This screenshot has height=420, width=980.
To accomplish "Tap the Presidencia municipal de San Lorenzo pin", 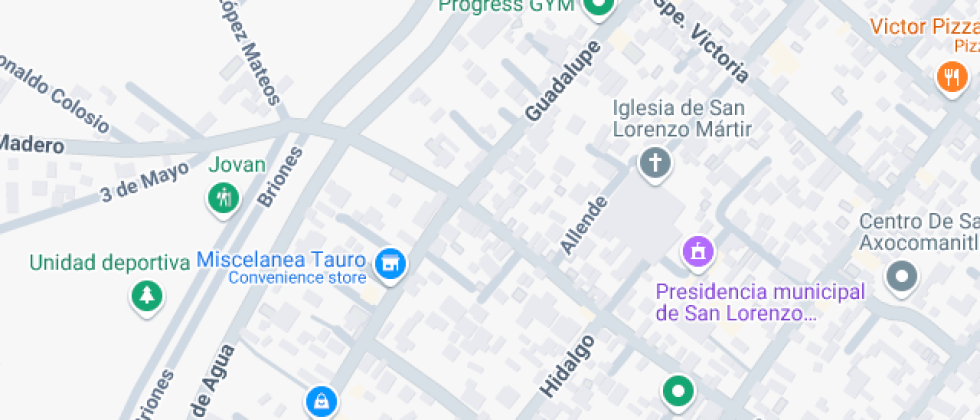I will pos(698,250).
